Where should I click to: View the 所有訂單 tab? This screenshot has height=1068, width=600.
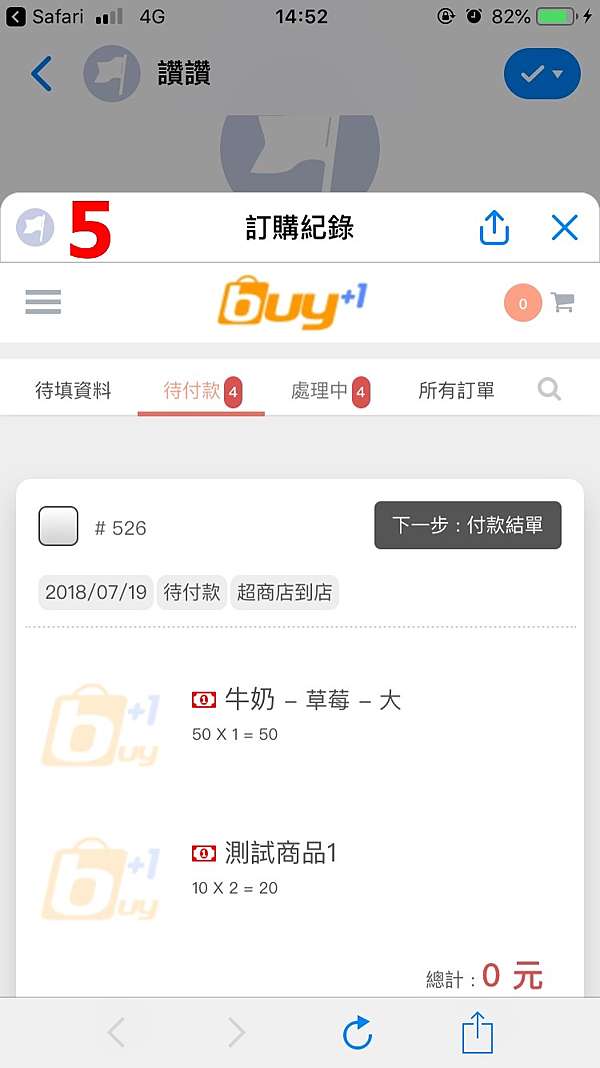(x=456, y=391)
